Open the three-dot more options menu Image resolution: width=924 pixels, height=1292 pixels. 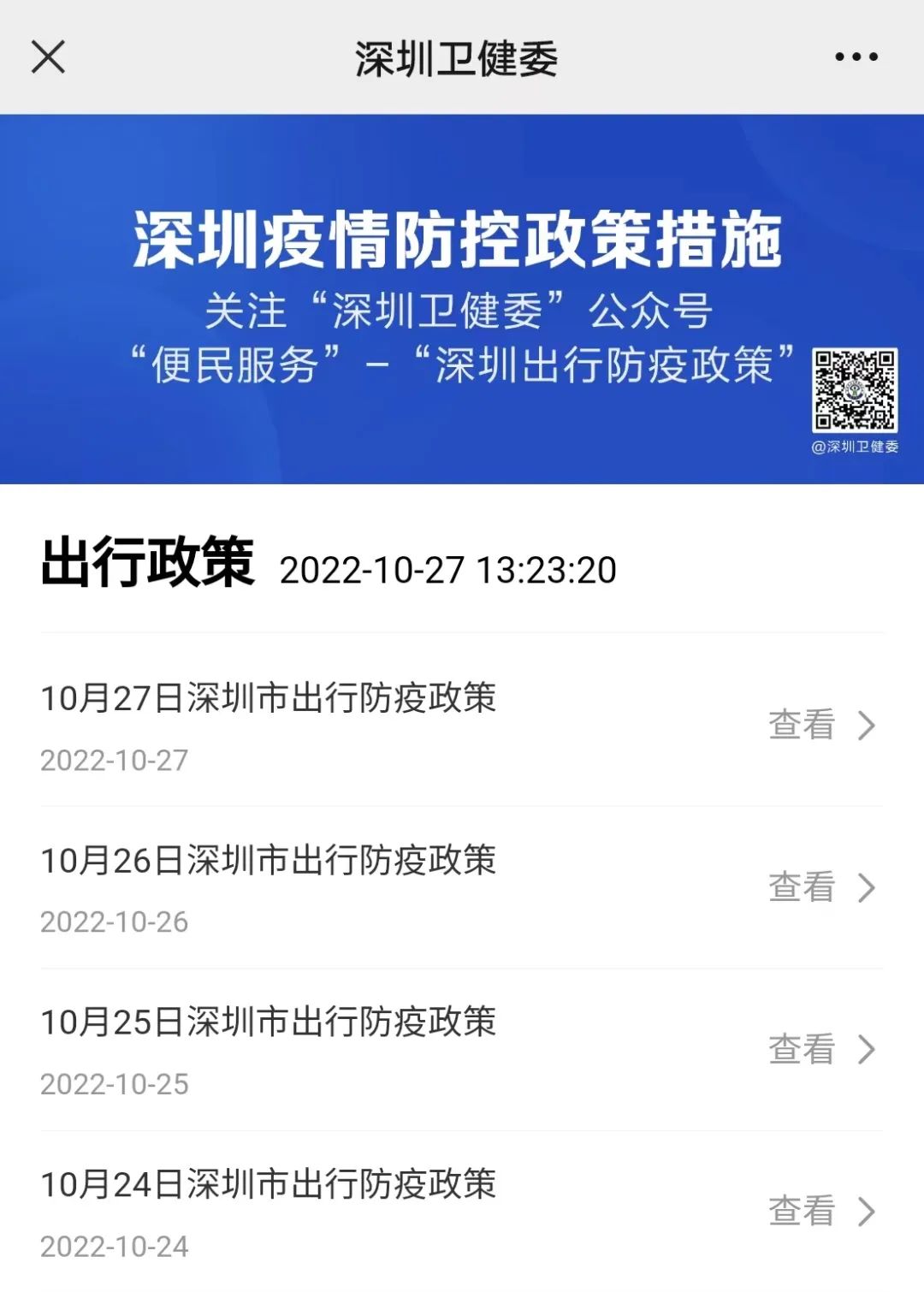pos(856,57)
